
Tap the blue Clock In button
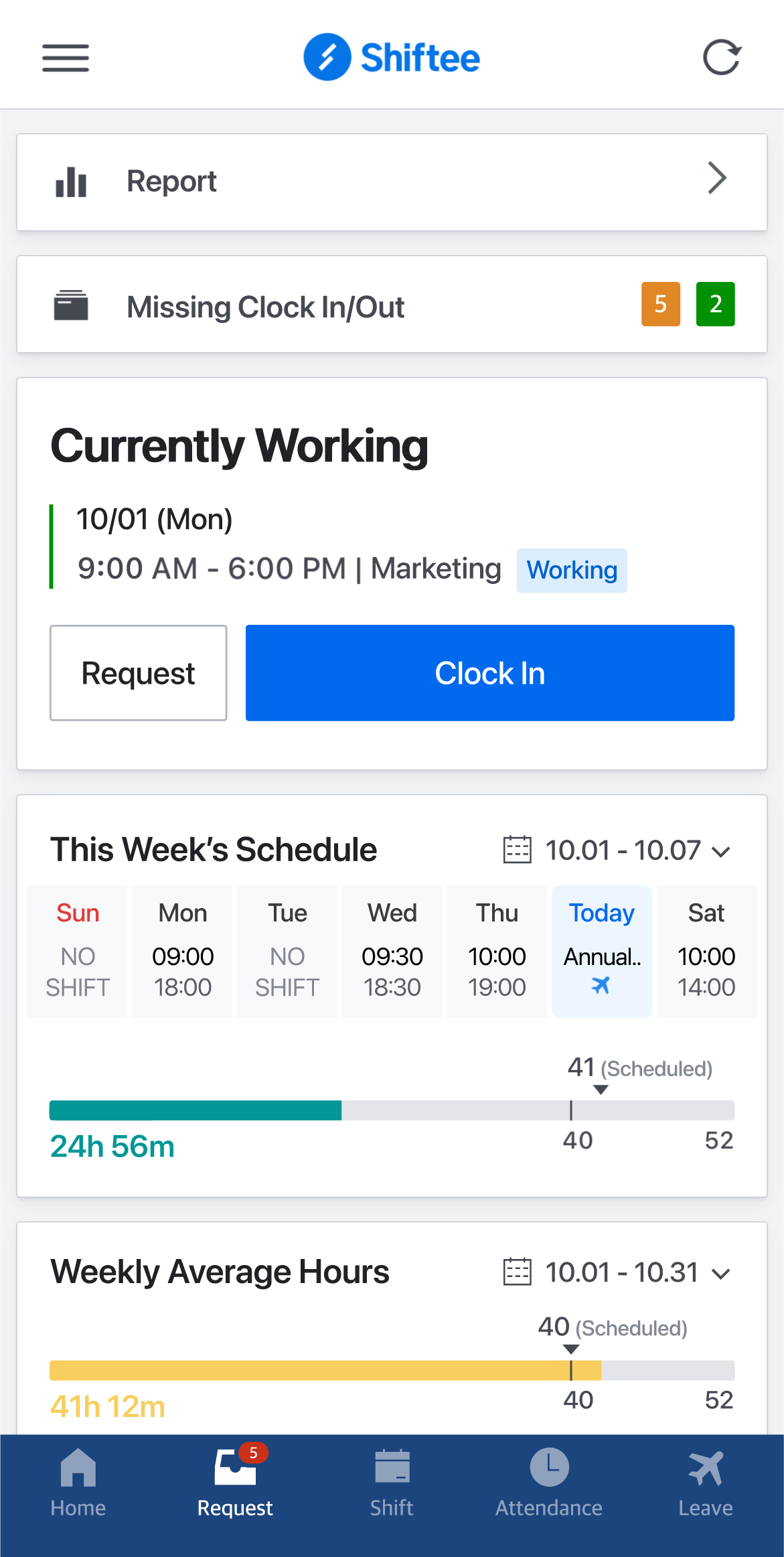tap(490, 673)
